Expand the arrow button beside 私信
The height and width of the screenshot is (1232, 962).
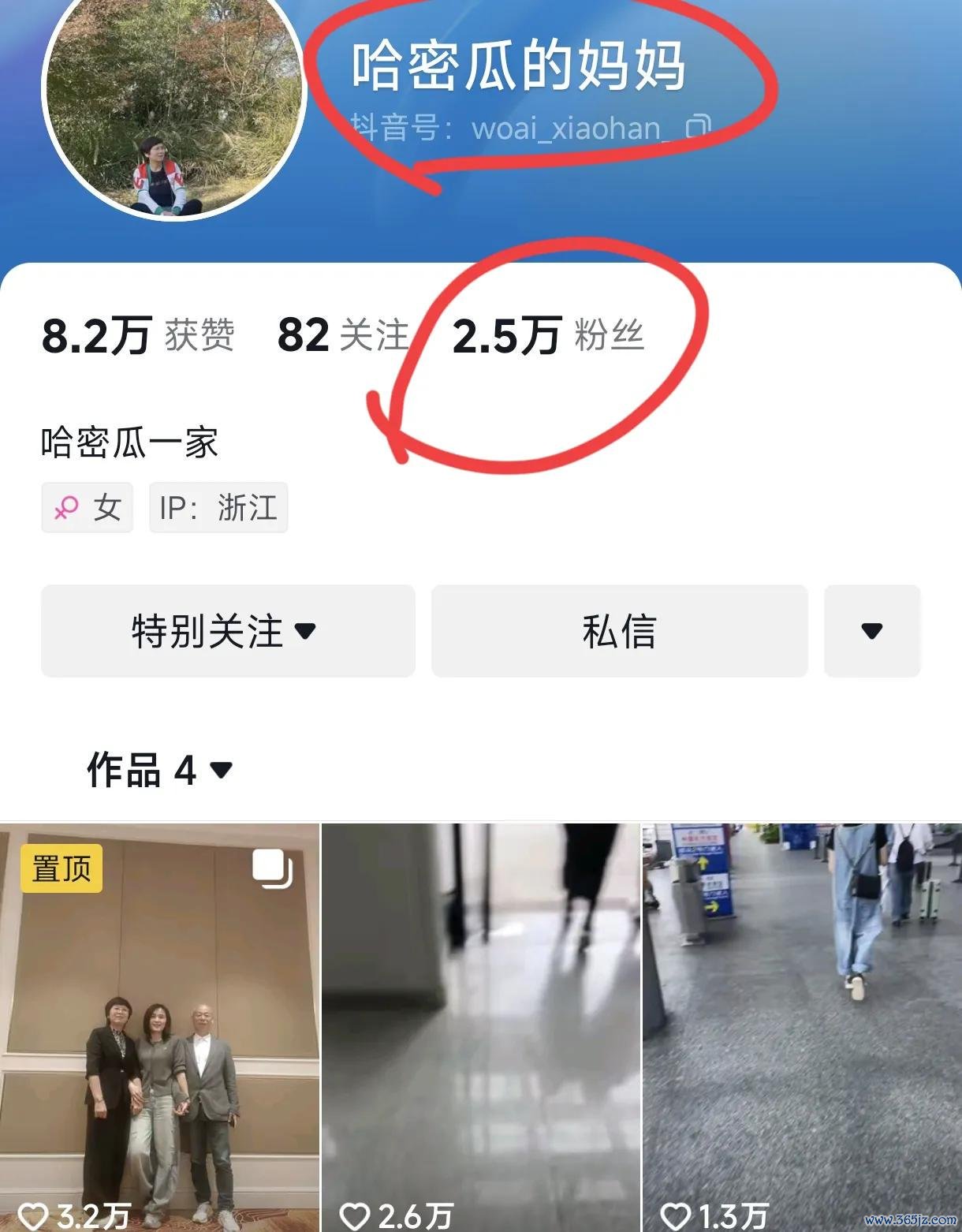click(871, 631)
